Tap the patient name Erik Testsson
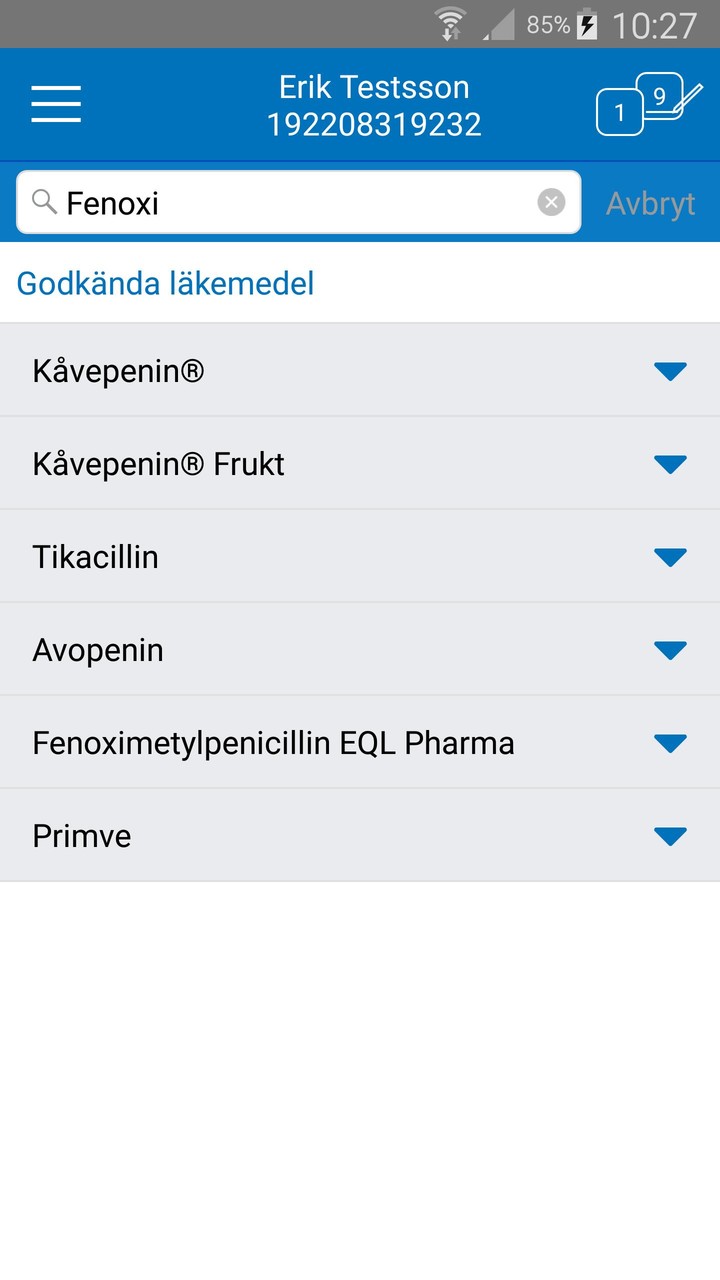This screenshot has height=1280, width=720. tap(374, 87)
